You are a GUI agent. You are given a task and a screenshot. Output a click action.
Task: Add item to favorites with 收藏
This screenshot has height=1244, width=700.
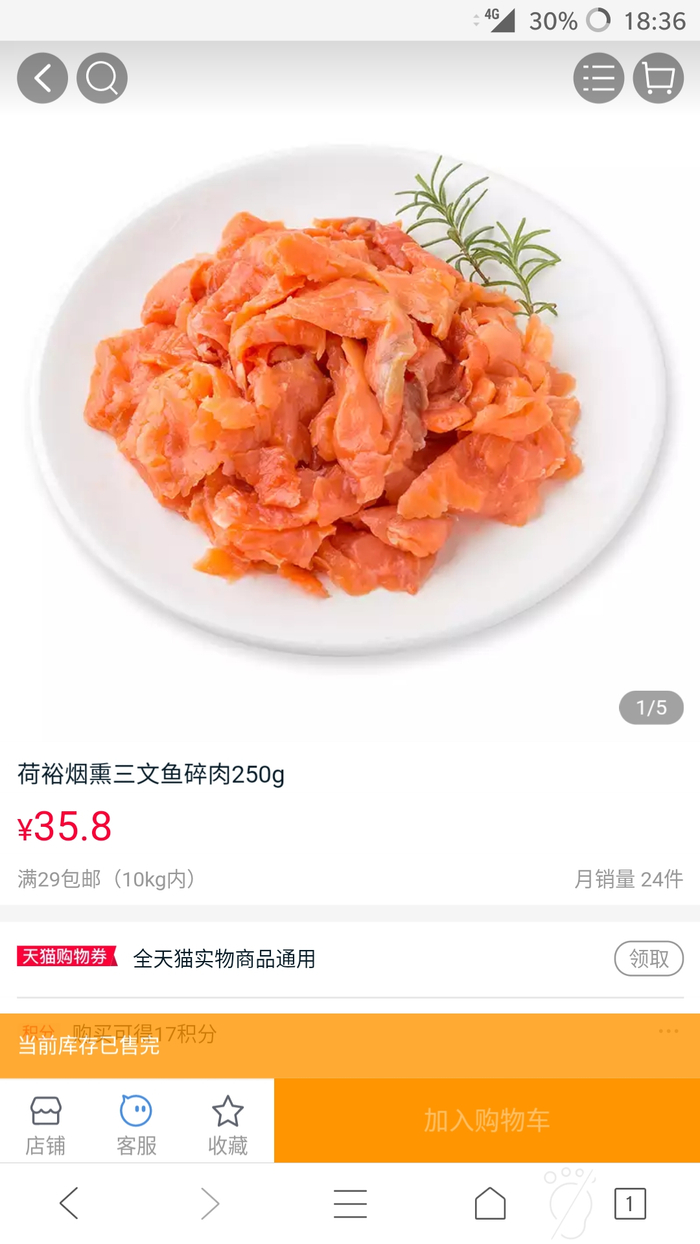pyautogui.click(x=228, y=1124)
